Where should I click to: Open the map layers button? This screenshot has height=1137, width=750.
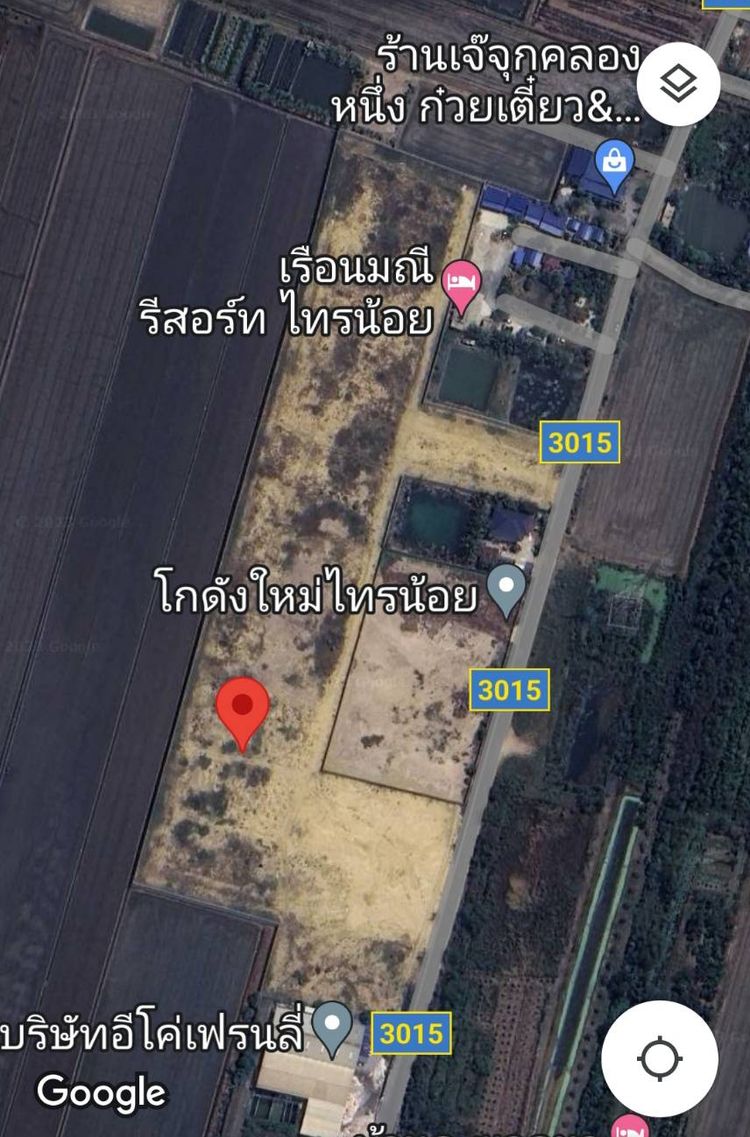678,84
